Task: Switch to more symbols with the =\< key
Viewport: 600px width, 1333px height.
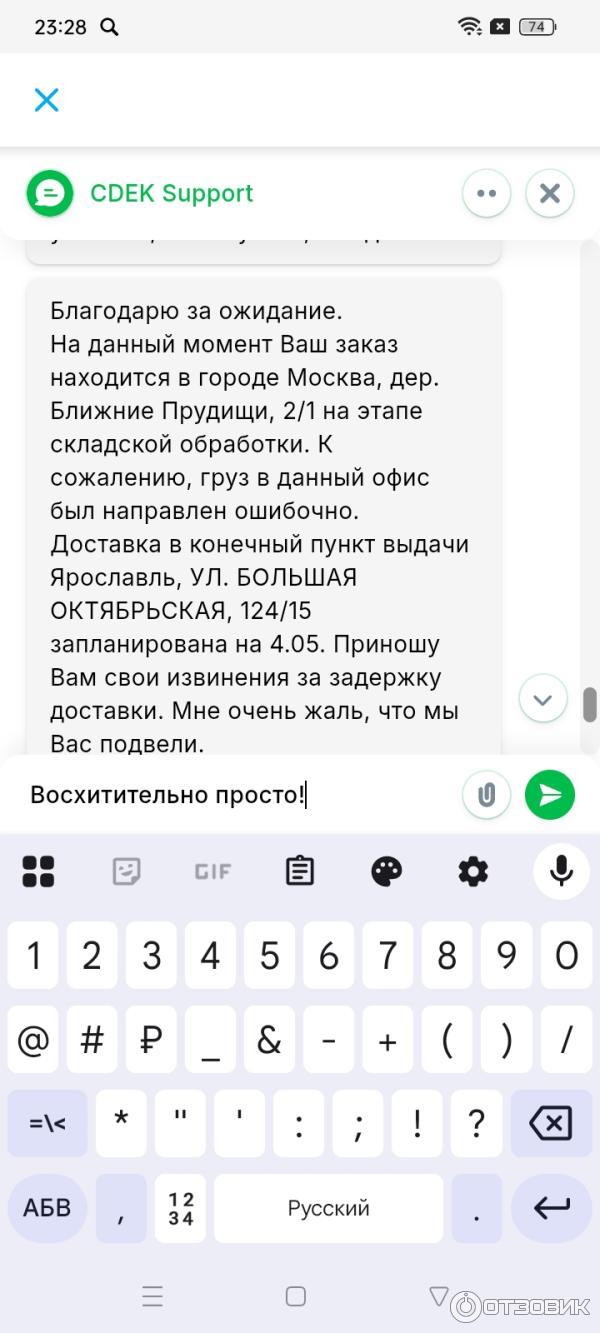Action: (47, 1123)
